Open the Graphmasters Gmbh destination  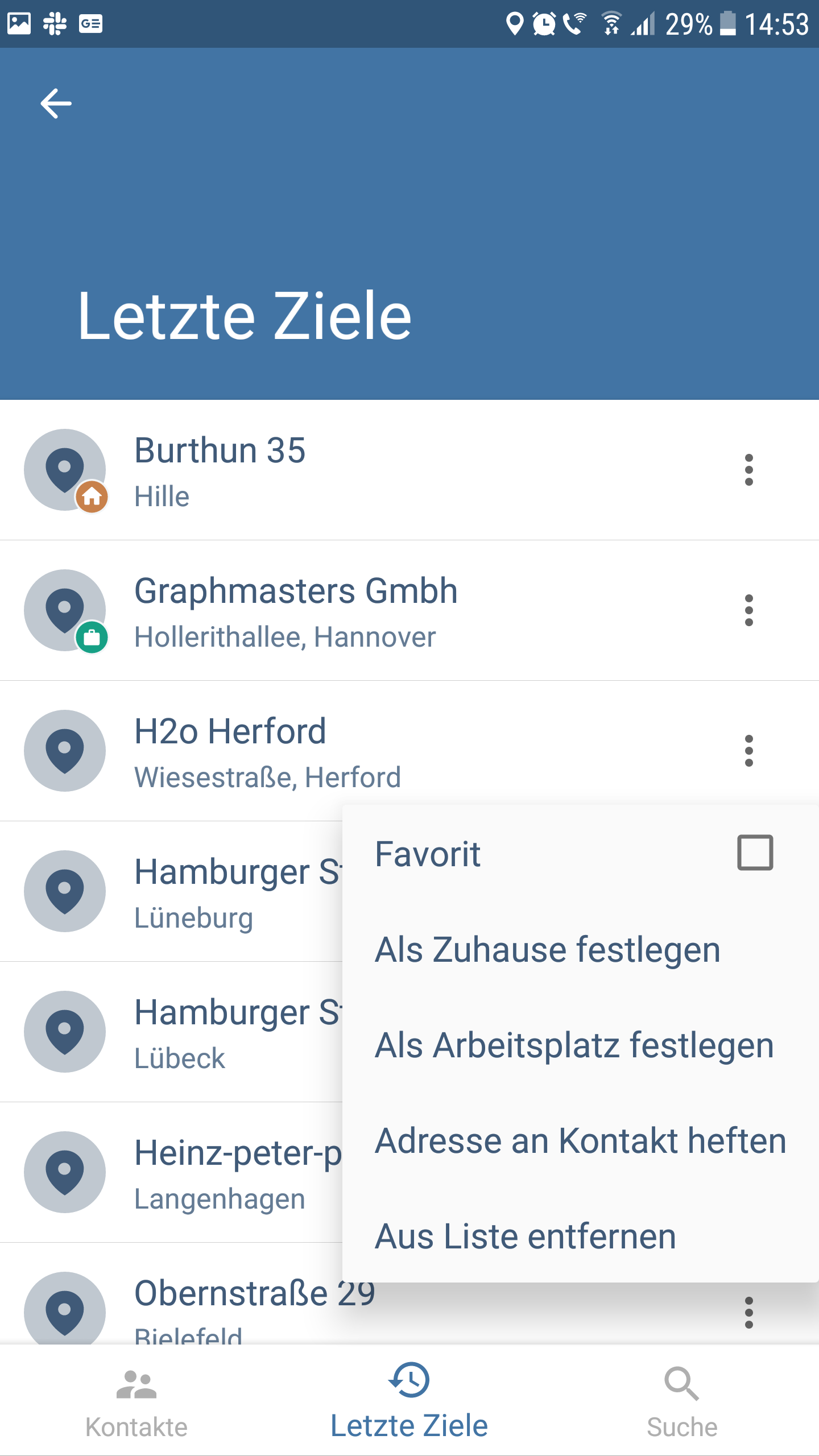coord(364,610)
